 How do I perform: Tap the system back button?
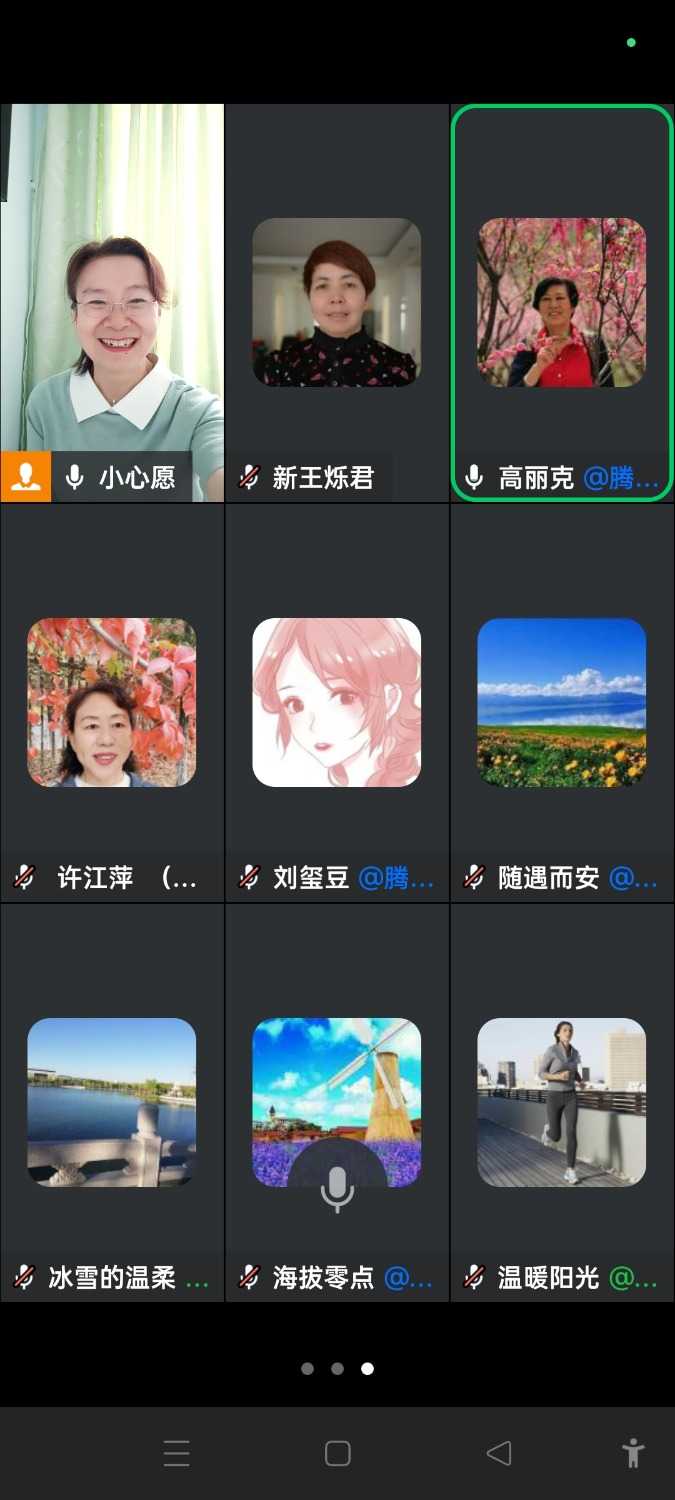[x=498, y=1453]
